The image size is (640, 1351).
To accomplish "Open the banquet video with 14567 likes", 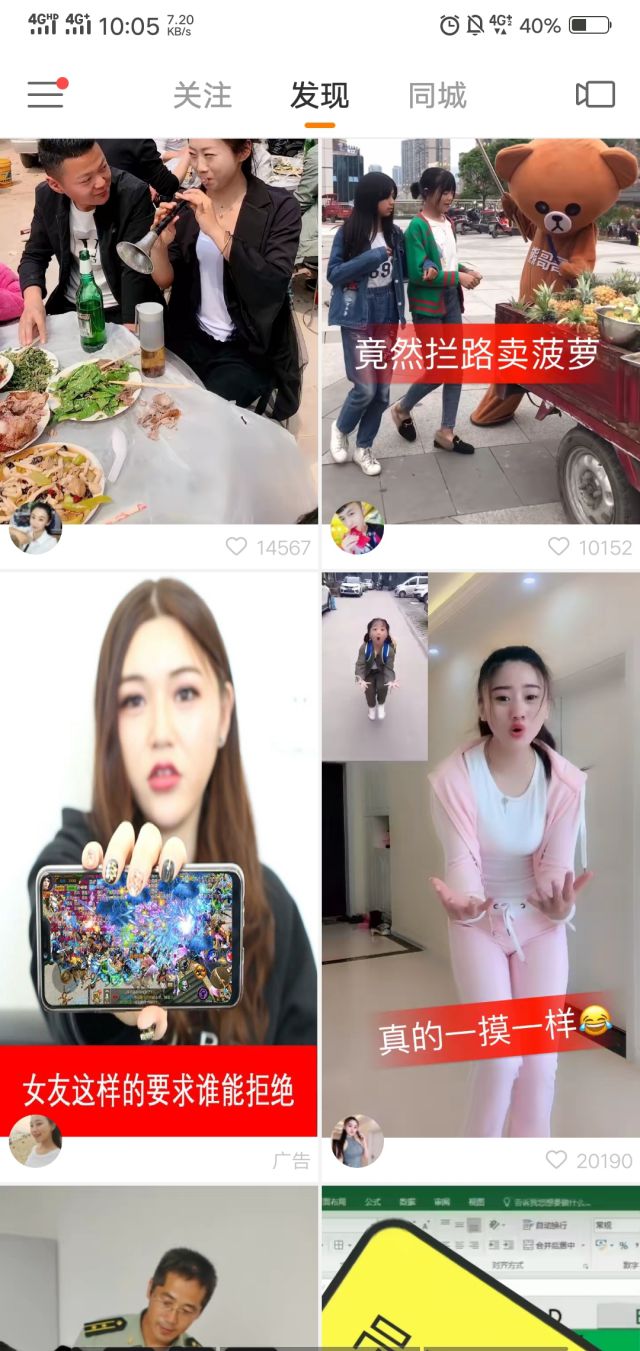I will point(158,330).
